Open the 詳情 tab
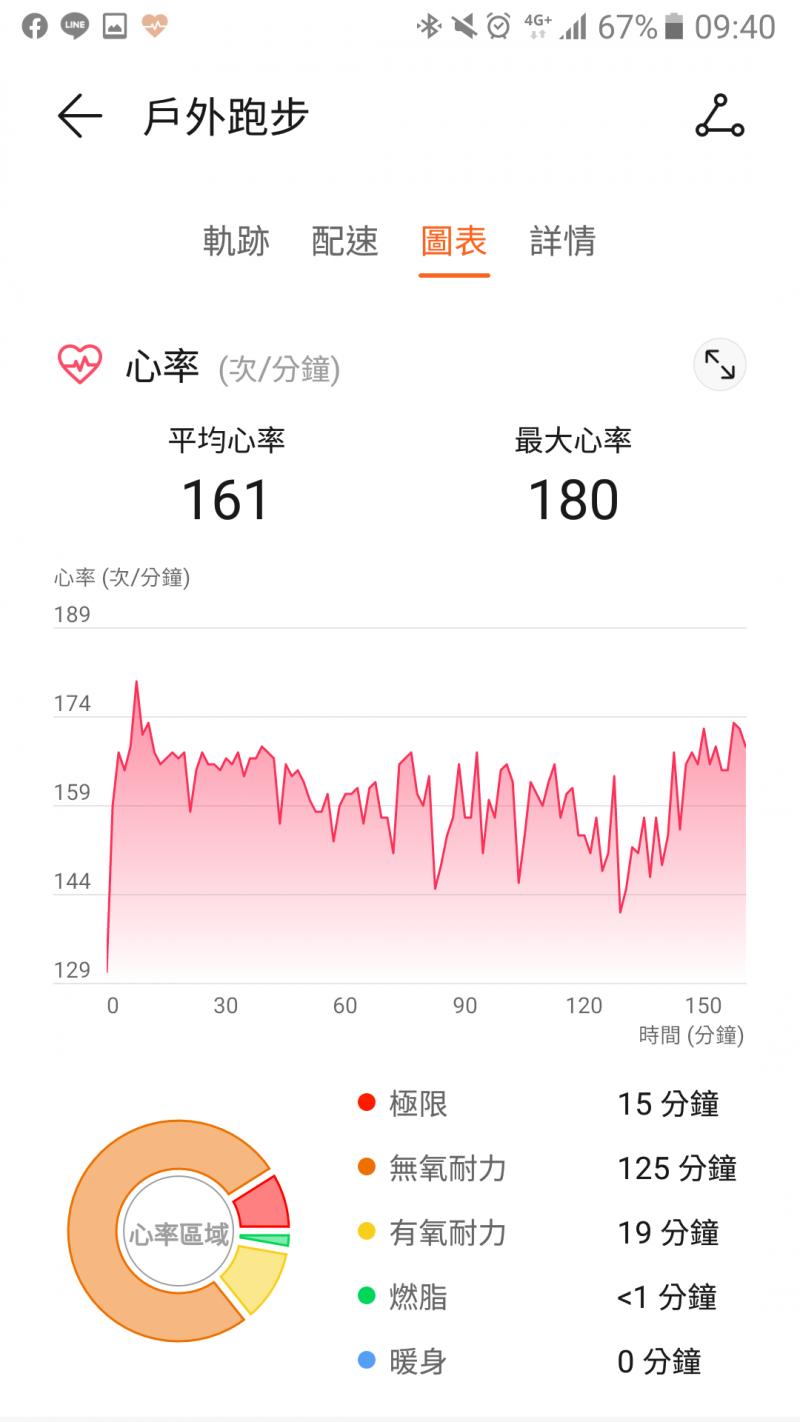Screen dimensions: 800x1422 [563, 241]
